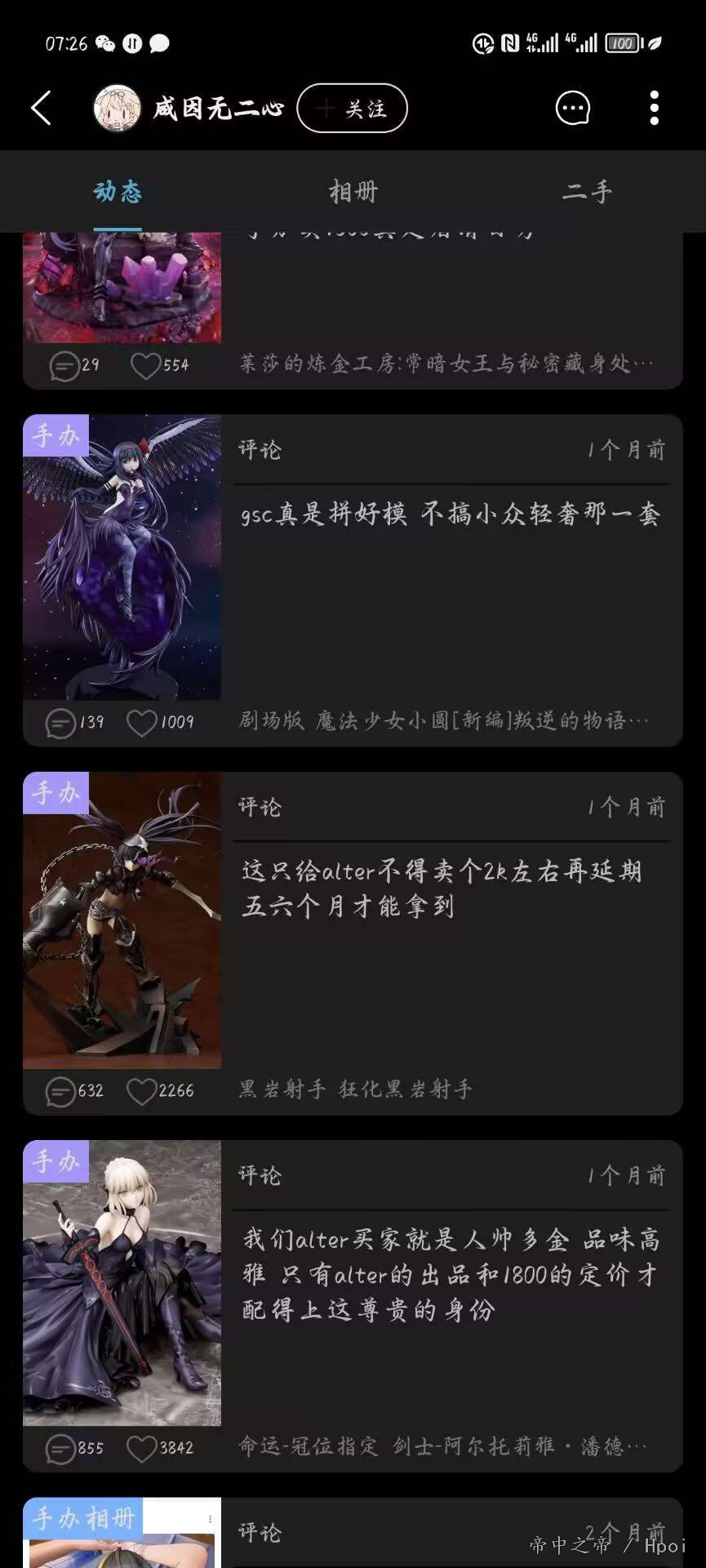This screenshot has height=1568, width=706.
Task: Open 咸因无二心's profile avatar
Action: click(118, 108)
